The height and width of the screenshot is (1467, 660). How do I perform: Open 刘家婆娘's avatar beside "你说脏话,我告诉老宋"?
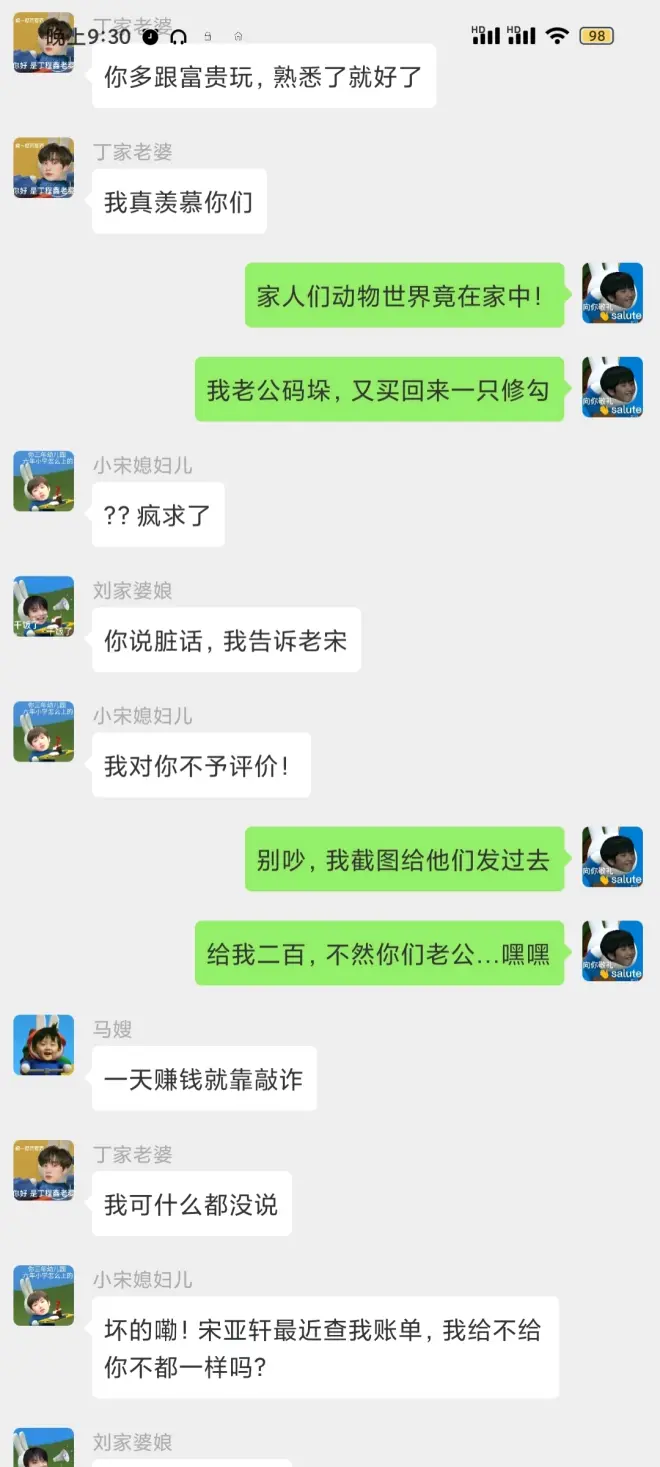click(43, 606)
